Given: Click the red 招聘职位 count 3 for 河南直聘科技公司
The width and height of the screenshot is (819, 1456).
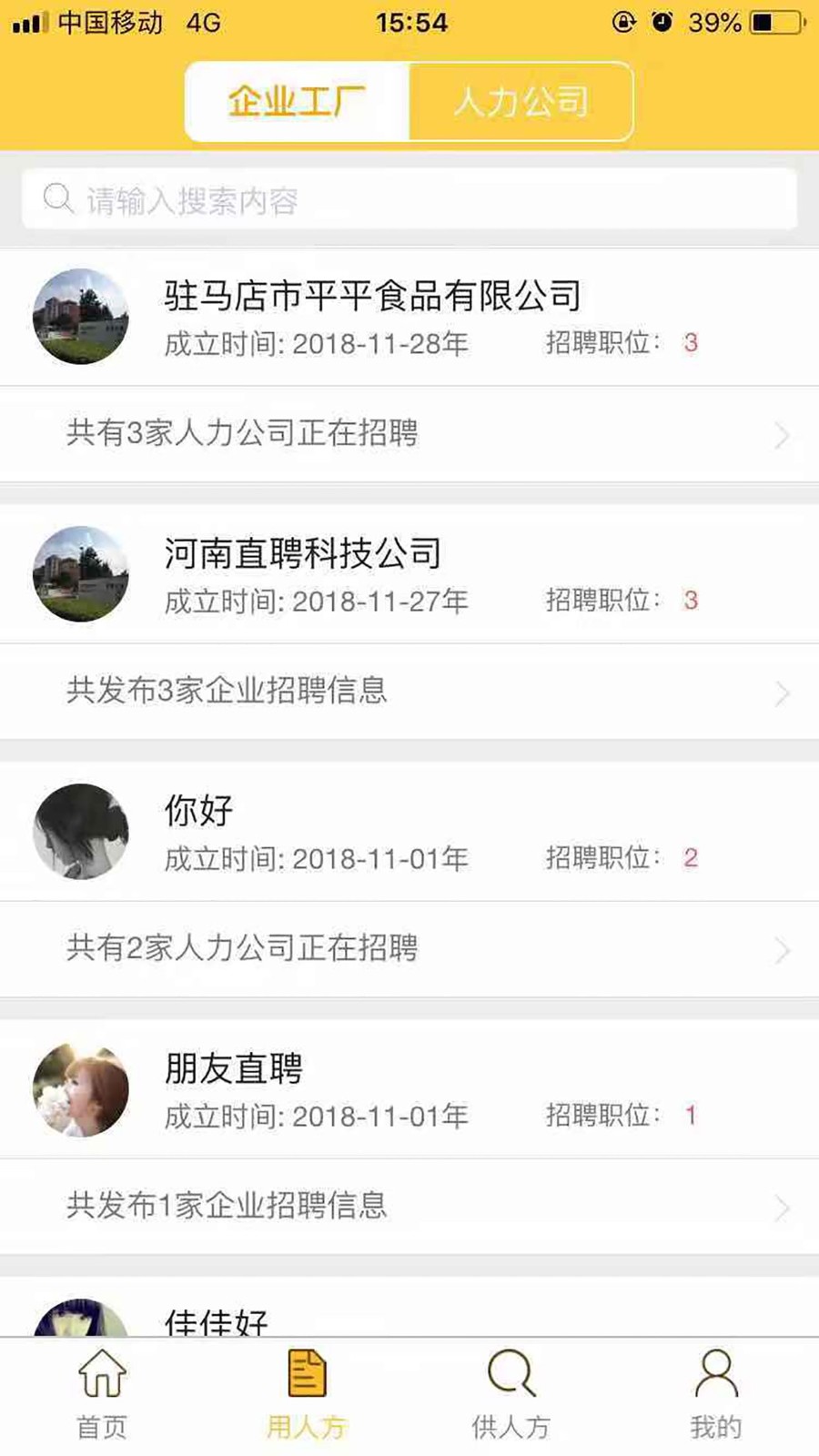Looking at the screenshot, I should pos(692,599).
